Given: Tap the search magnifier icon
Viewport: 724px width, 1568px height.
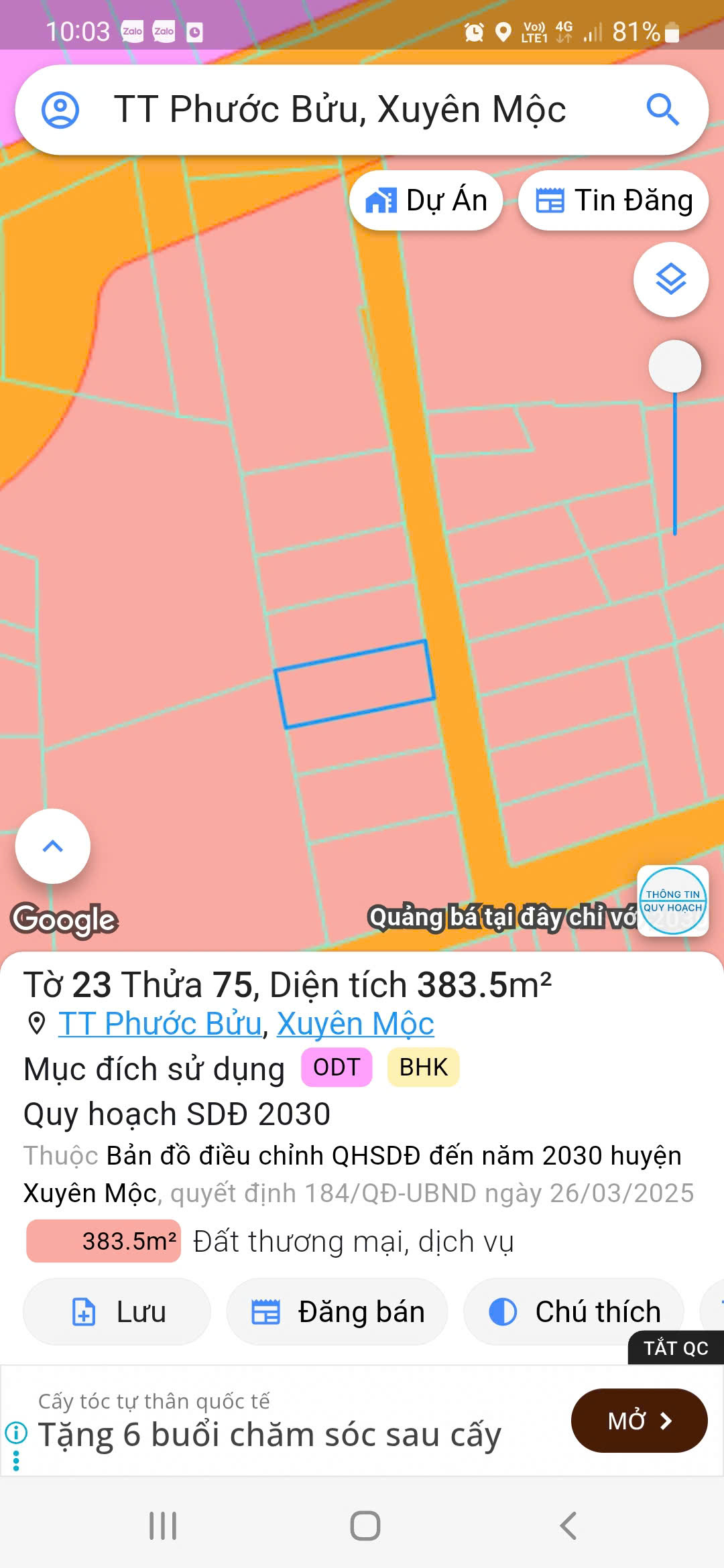Looking at the screenshot, I should coord(662,110).
